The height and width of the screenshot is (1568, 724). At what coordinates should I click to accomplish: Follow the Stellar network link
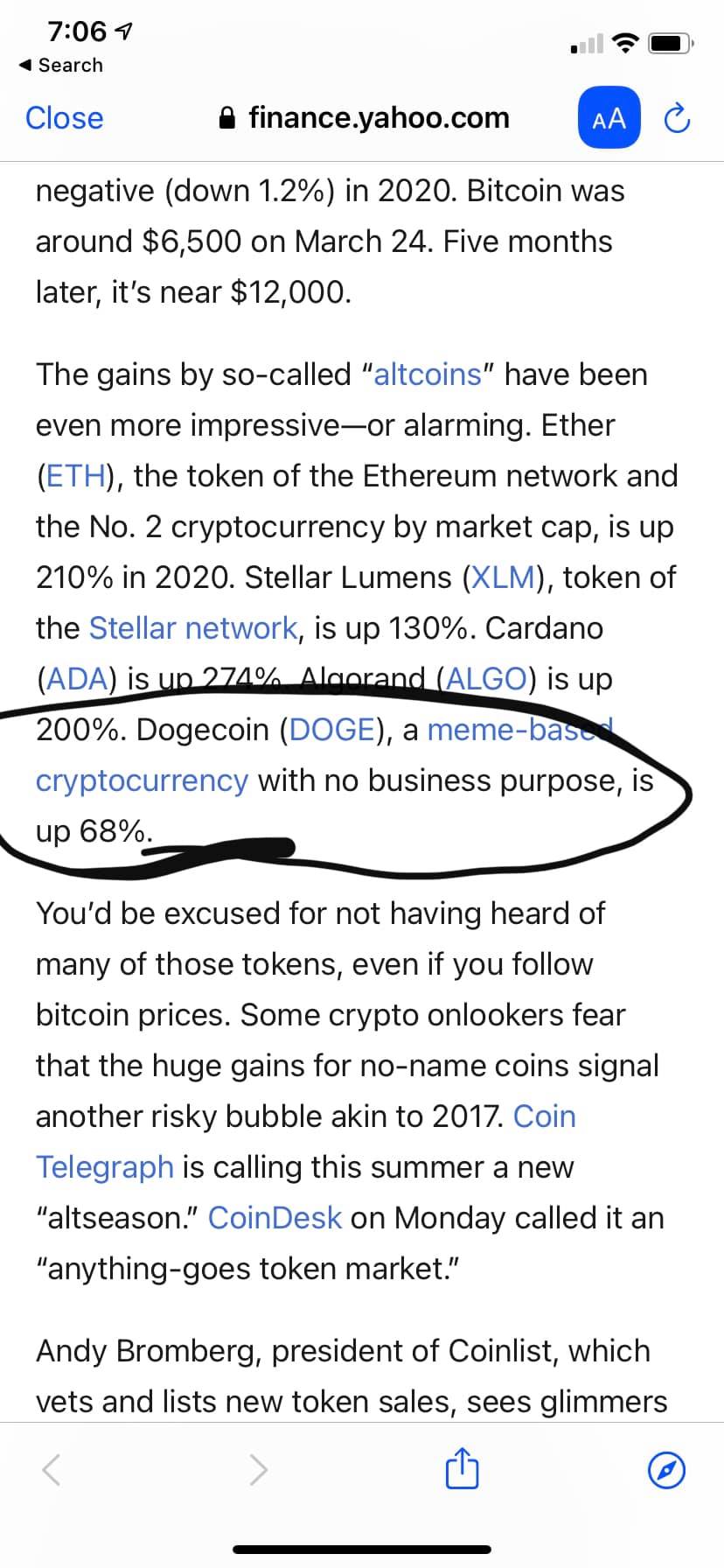(x=193, y=628)
